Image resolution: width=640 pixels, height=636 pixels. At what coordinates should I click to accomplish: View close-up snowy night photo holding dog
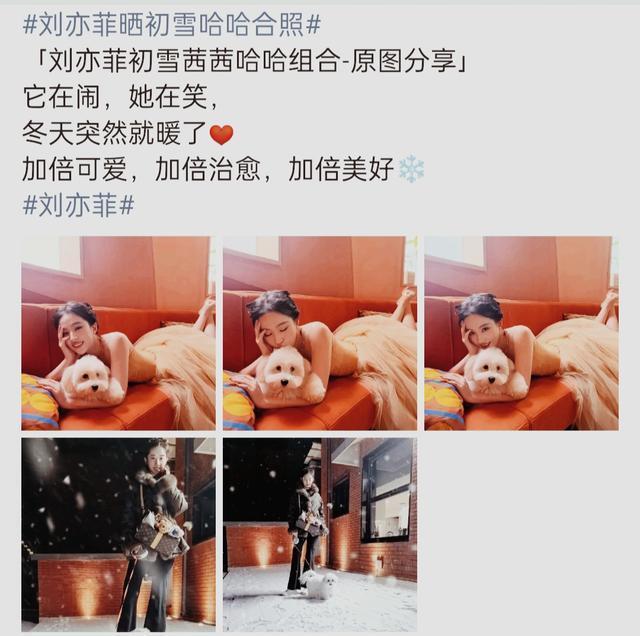118,535
